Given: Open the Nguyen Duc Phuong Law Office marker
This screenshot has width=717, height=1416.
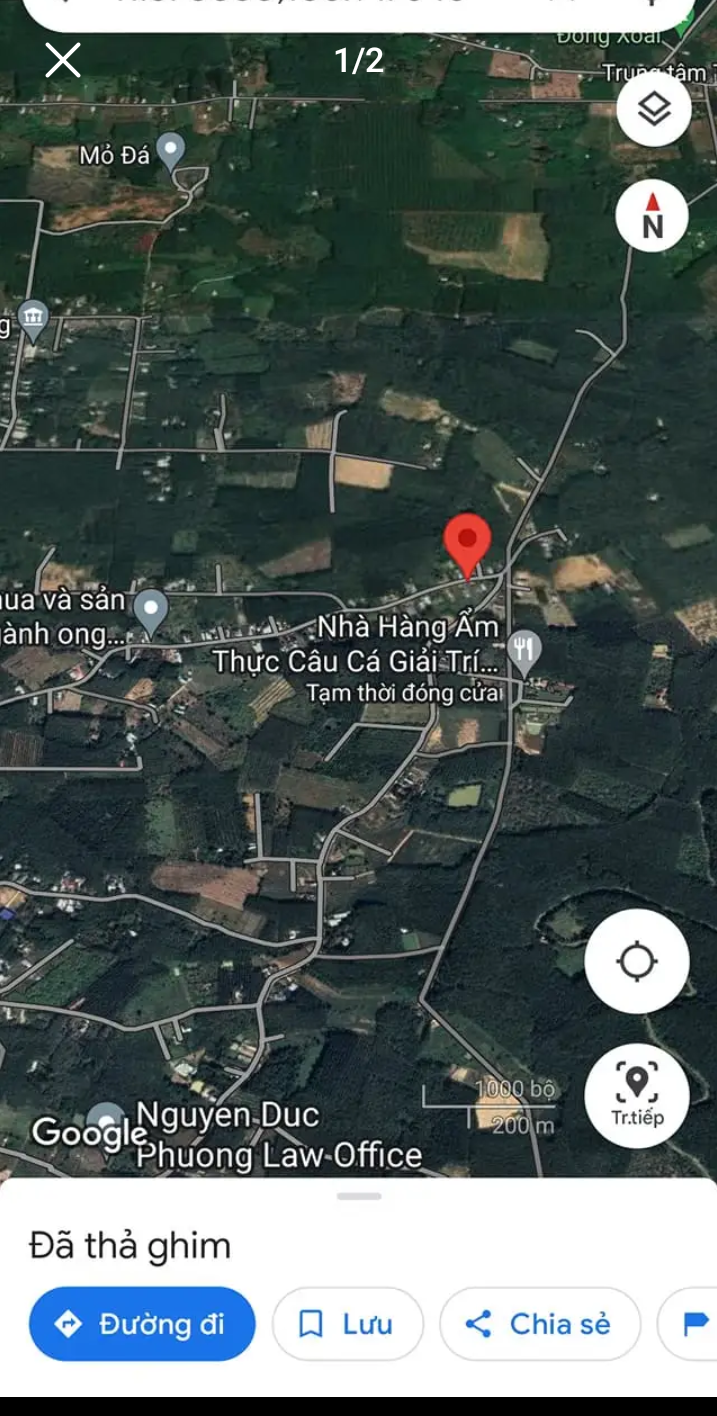Looking at the screenshot, I should pos(106,1120).
